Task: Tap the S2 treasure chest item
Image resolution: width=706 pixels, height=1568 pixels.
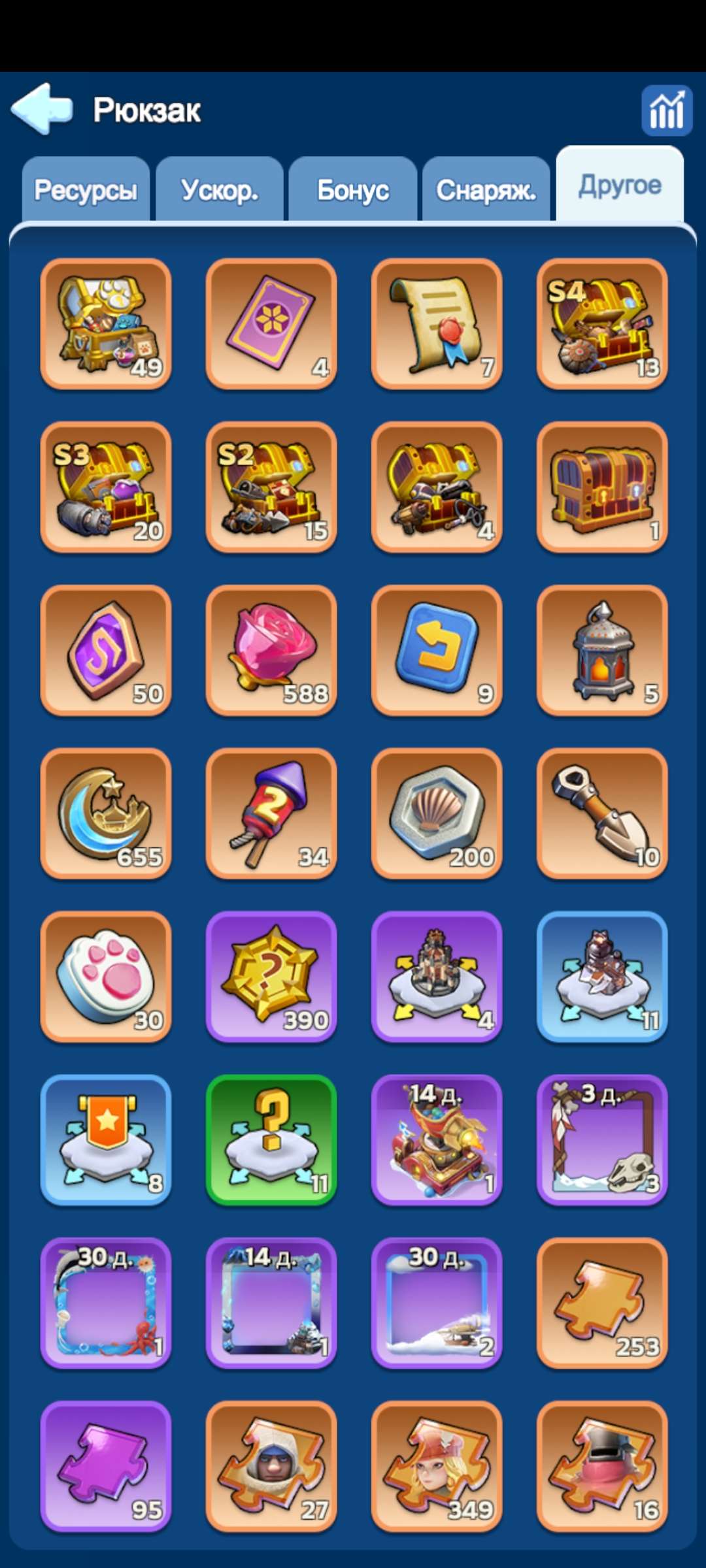Action: coord(271,487)
